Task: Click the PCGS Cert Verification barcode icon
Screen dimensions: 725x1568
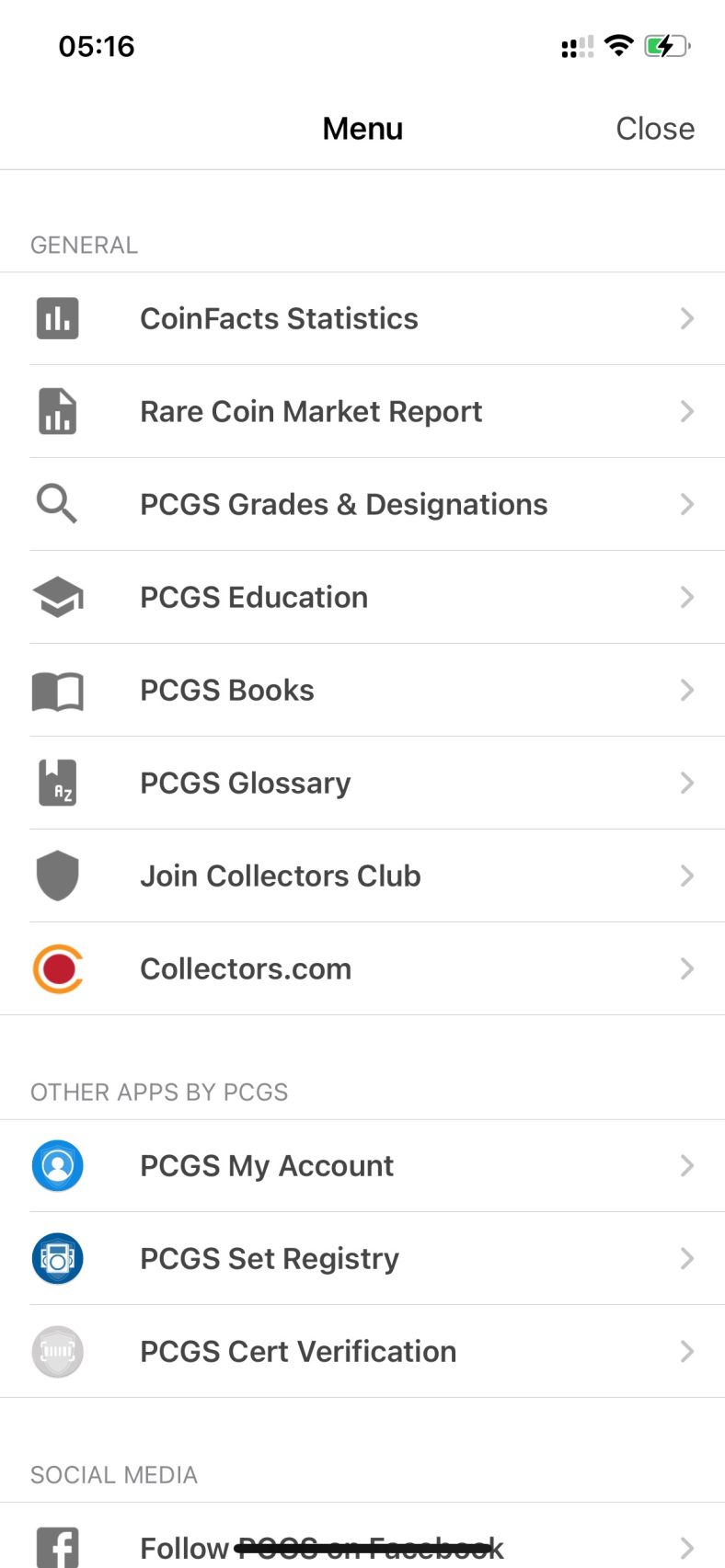Action: pyautogui.click(x=57, y=1351)
